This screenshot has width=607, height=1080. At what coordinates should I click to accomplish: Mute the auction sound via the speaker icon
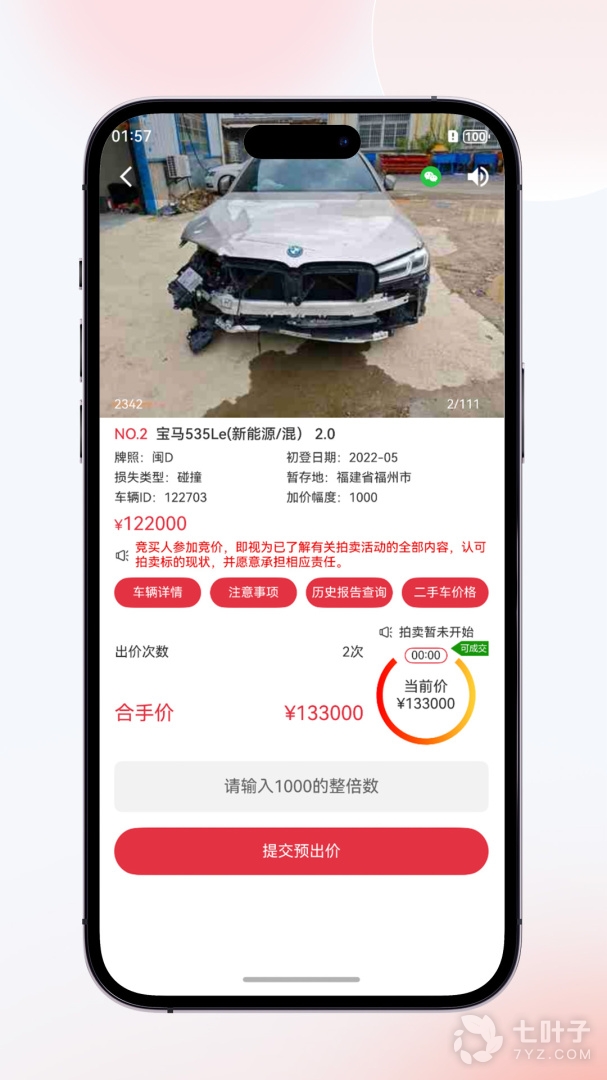point(478,177)
